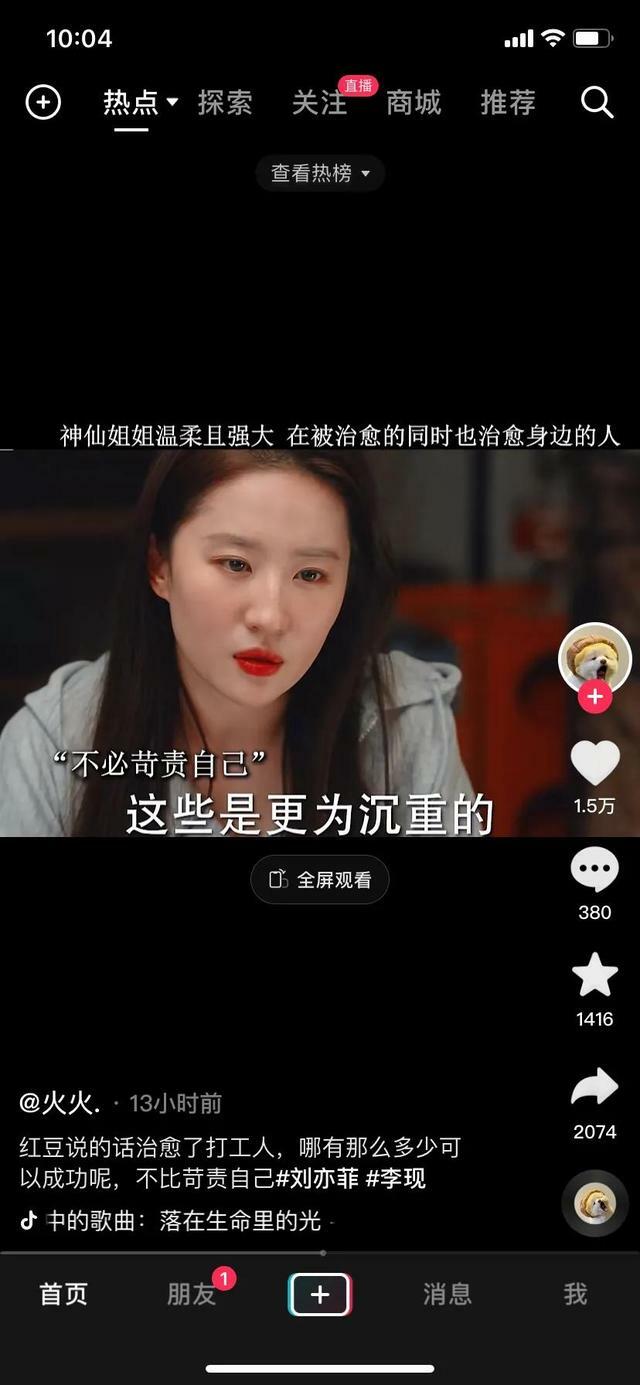Expand the 查看热榜 dropdown
640x1385 pixels.
(x=320, y=173)
